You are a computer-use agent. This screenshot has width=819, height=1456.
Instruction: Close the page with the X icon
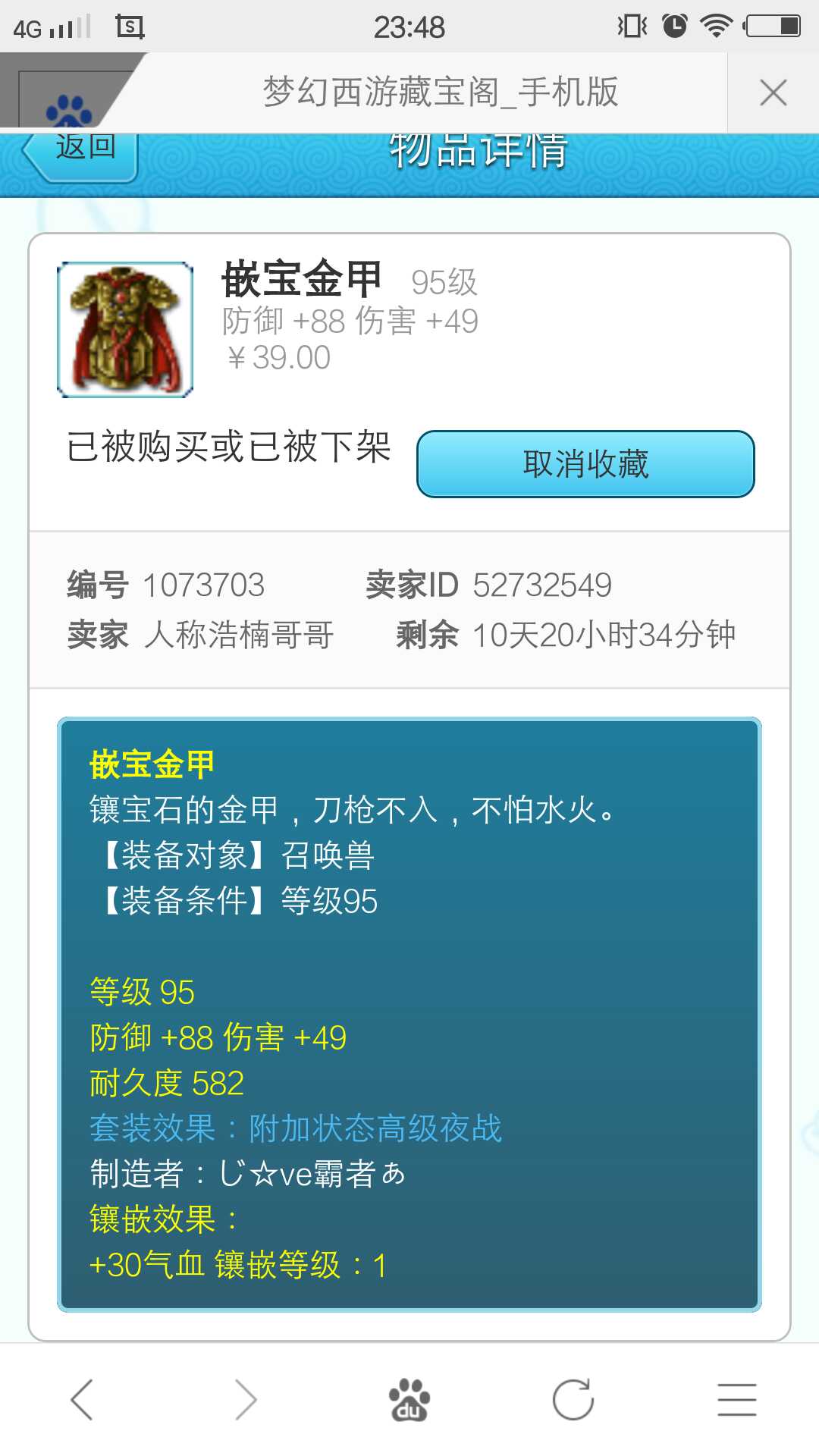point(773,93)
